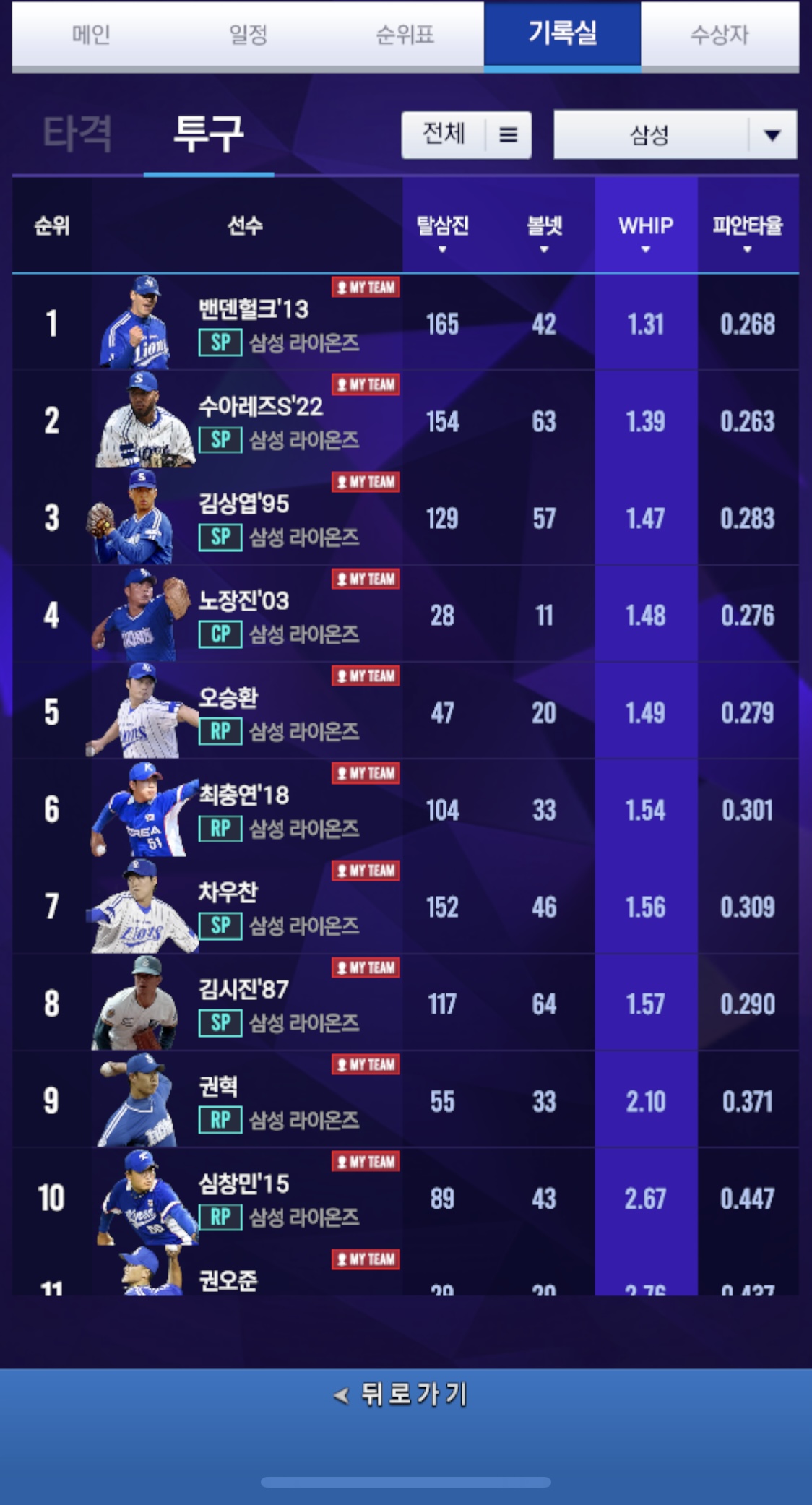The height and width of the screenshot is (1505, 812).
Task: Sort by WHIP column
Action: [645, 230]
